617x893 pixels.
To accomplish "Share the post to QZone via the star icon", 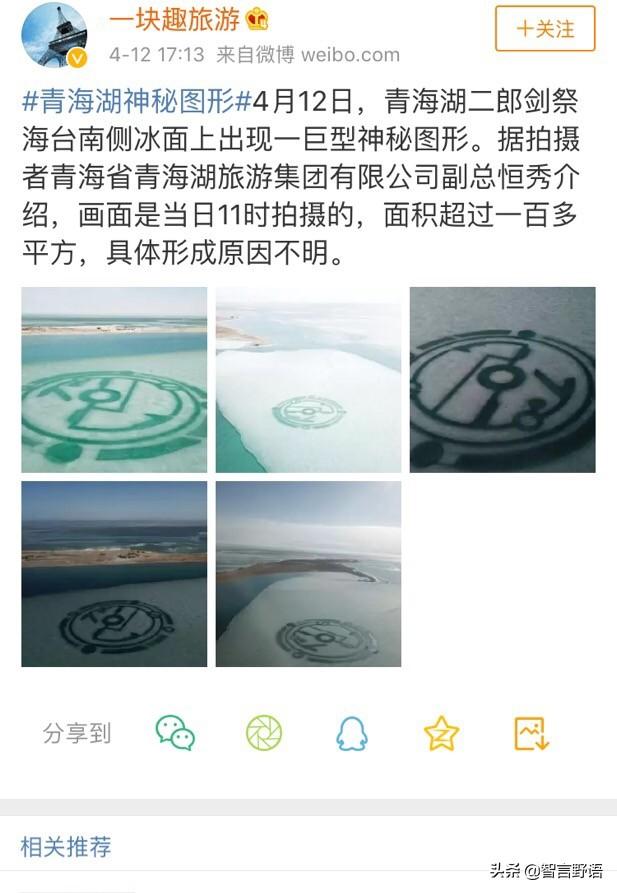I will point(441,733).
